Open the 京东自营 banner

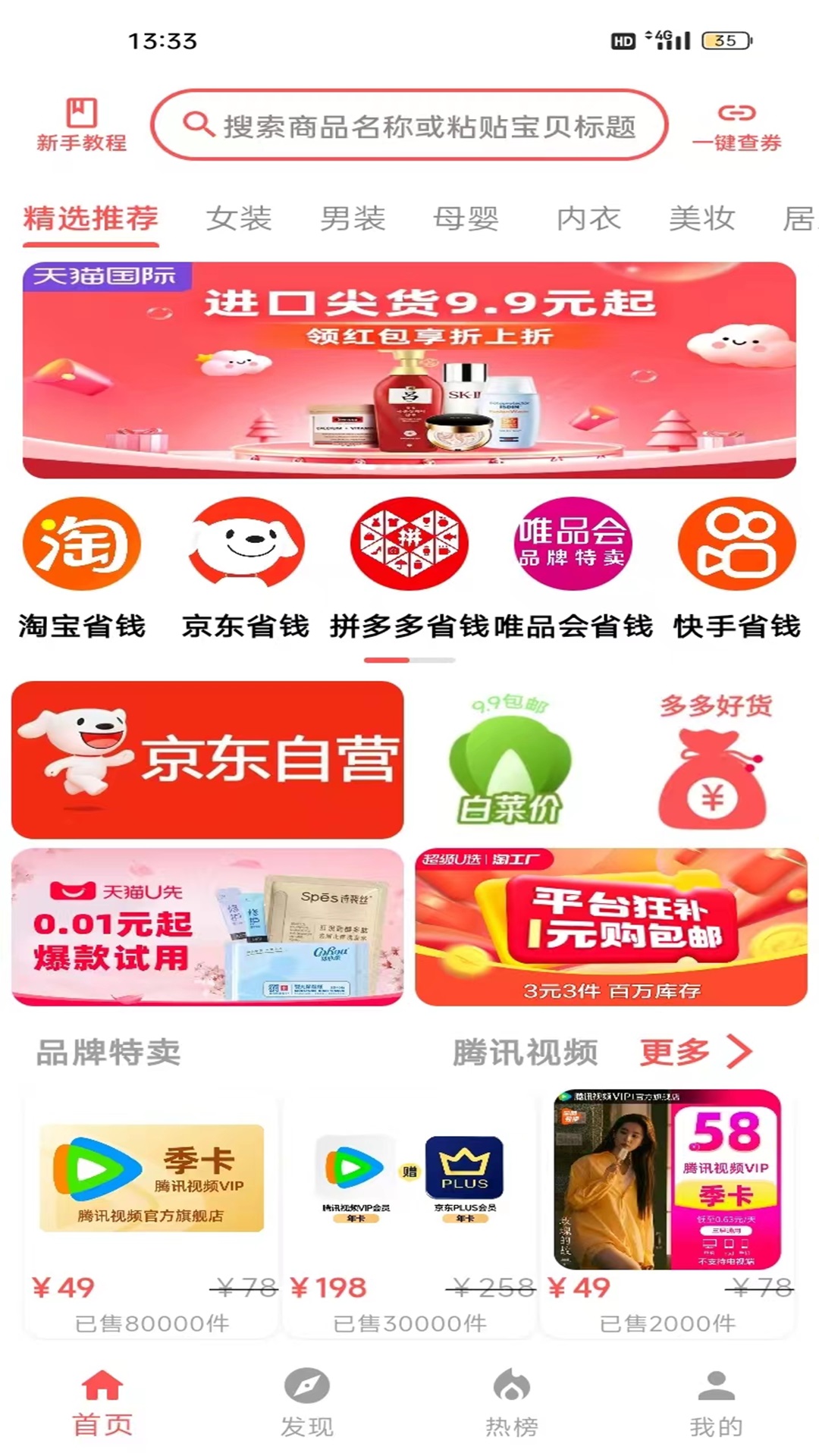(x=207, y=759)
